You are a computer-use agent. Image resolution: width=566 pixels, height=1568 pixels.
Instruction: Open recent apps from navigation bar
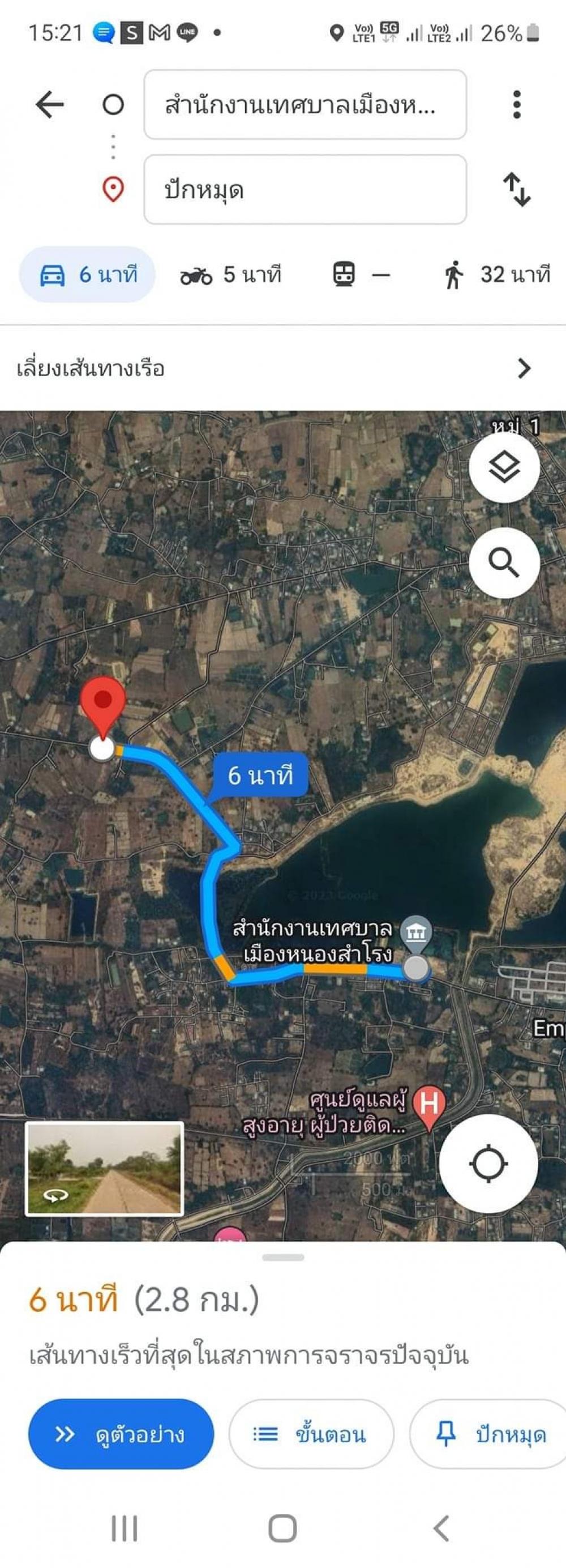[x=125, y=1528]
